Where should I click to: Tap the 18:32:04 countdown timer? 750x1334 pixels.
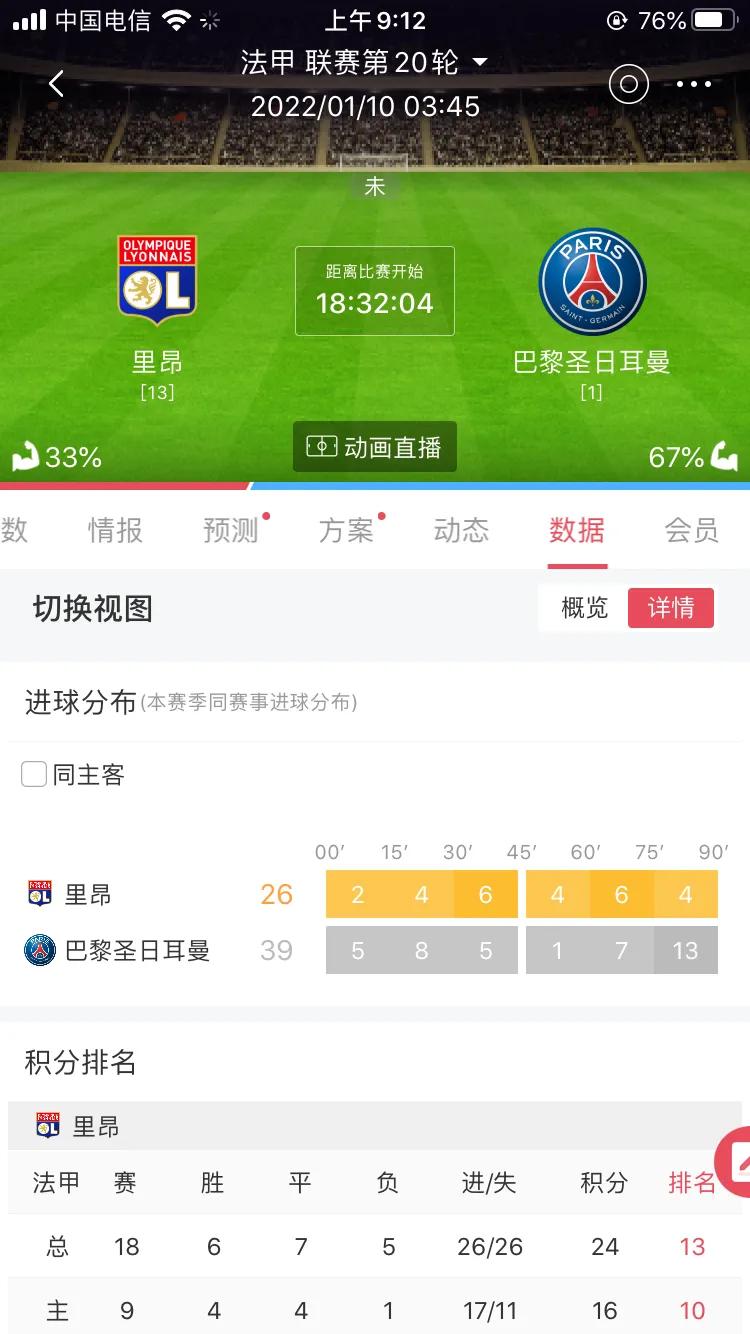(x=375, y=301)
